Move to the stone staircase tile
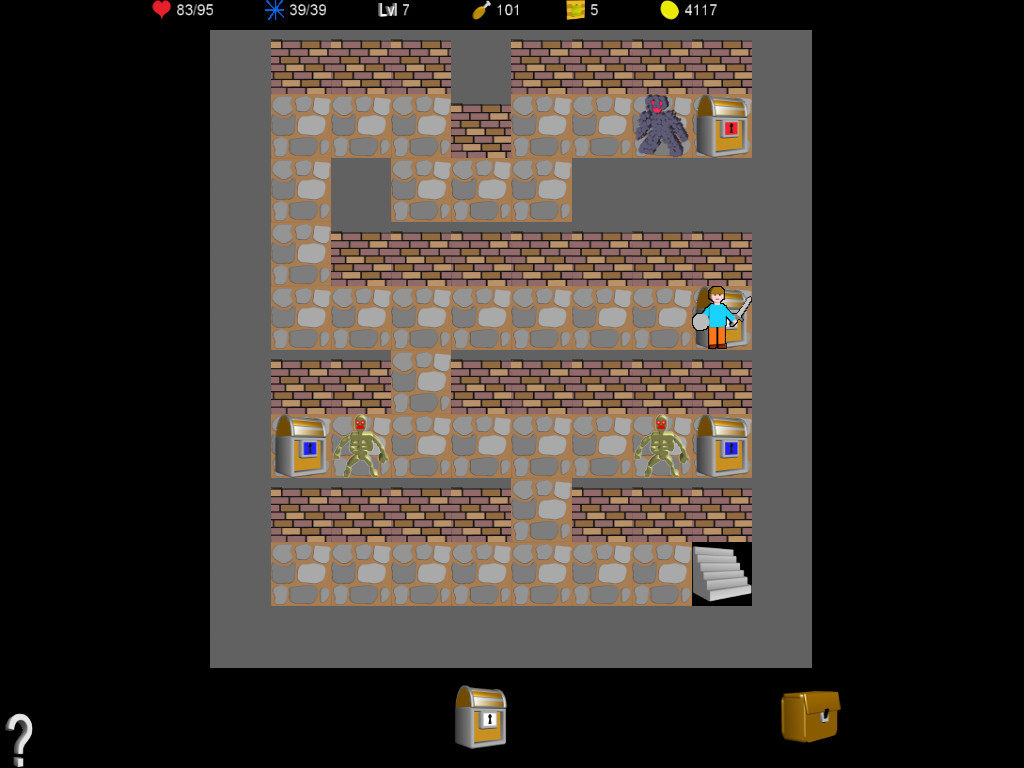The height and width of the screenshot is (768, 1024). tap(721, 574)
